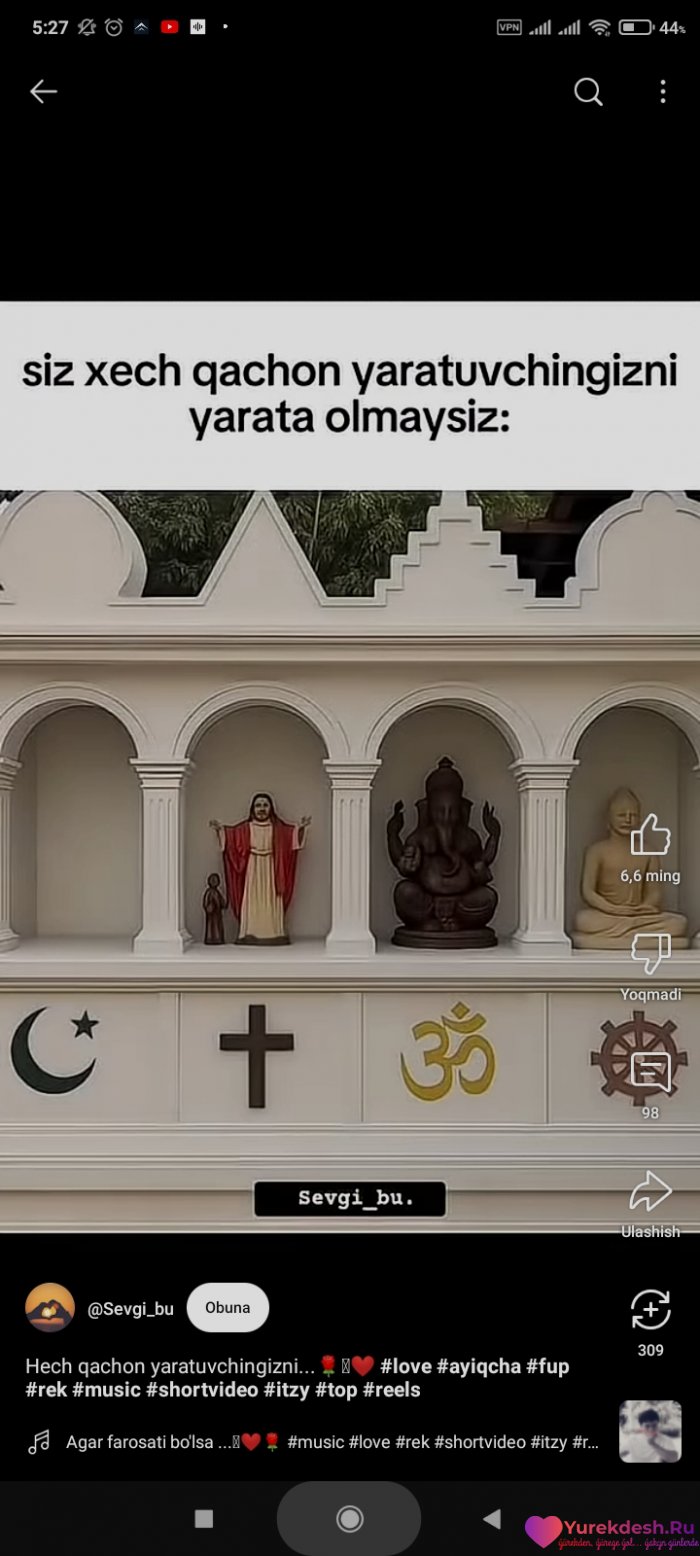Go to the system home screen
This screenshot has height=1556, width=700.
[349, 1519]
